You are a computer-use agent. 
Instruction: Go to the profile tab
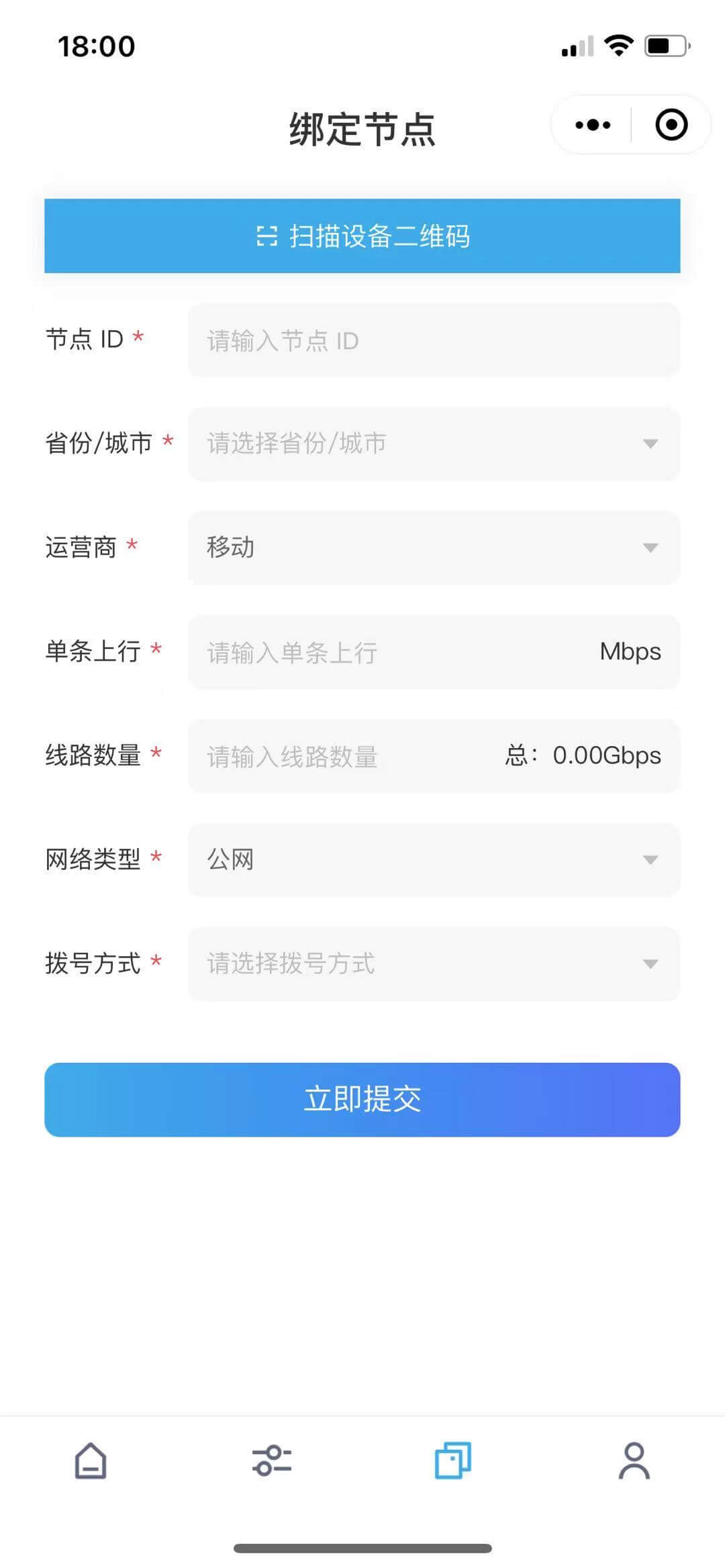point(634,1461)
